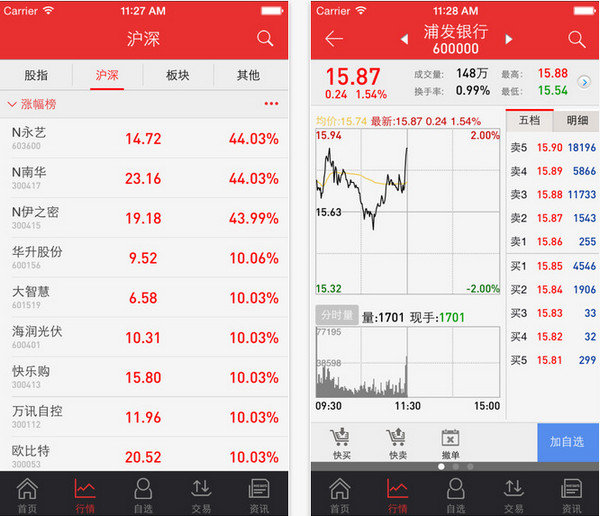Tap 撤单 cancel order button

pyautogui.click(x=450, y=444)
